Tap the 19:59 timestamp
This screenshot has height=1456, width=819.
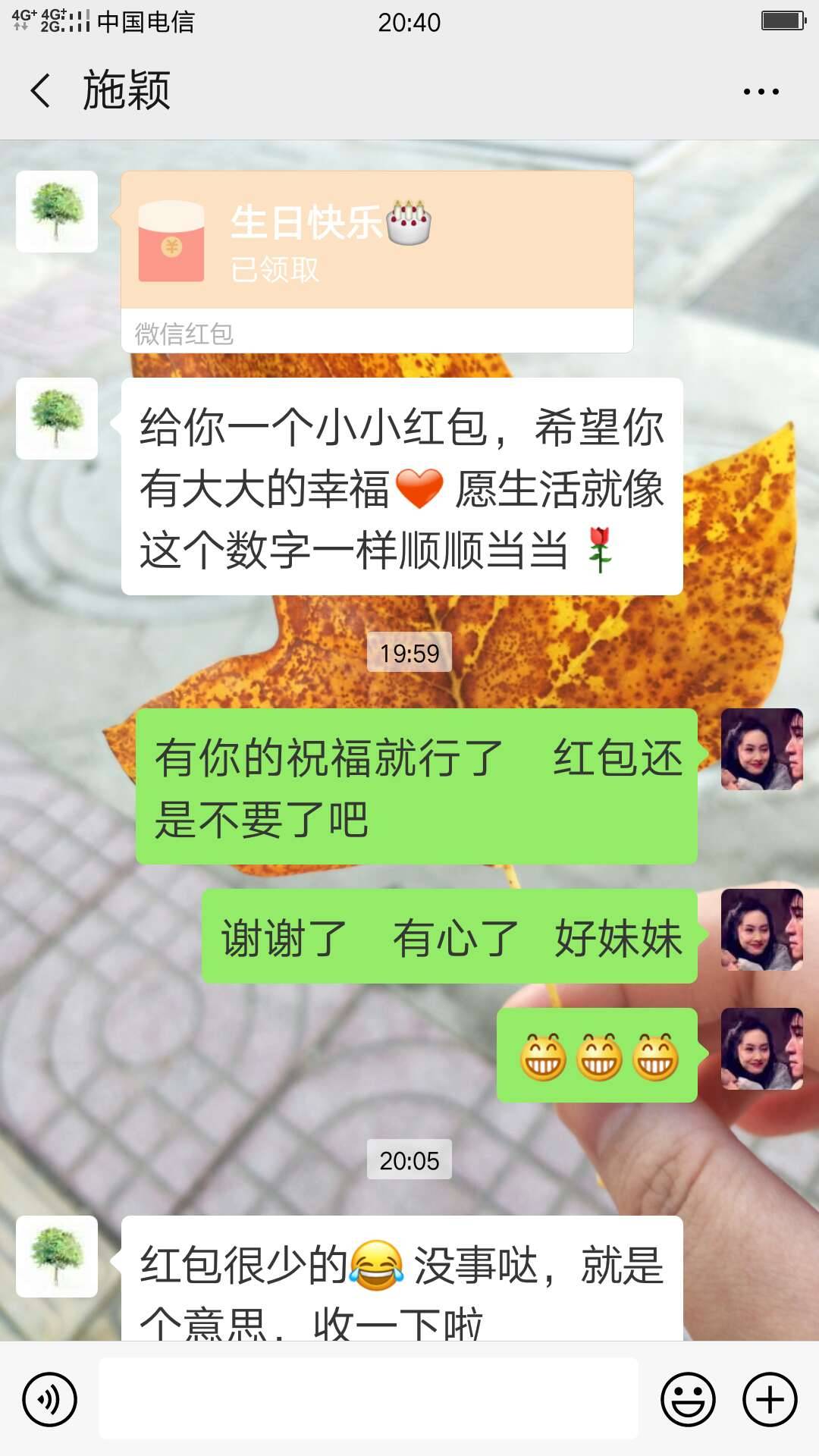coord(409,654)
